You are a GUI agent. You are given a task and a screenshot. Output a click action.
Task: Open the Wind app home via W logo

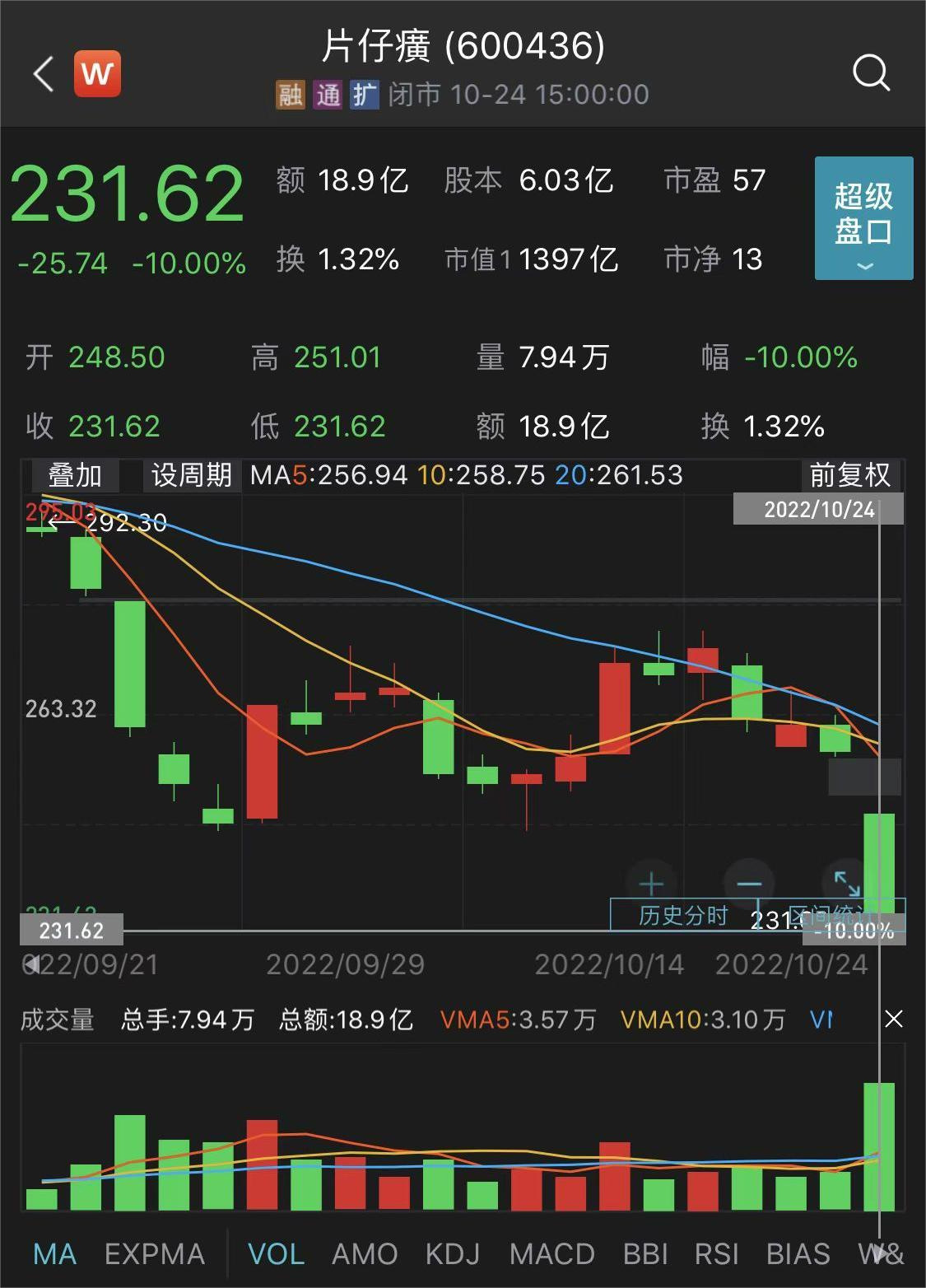point(98,73)
